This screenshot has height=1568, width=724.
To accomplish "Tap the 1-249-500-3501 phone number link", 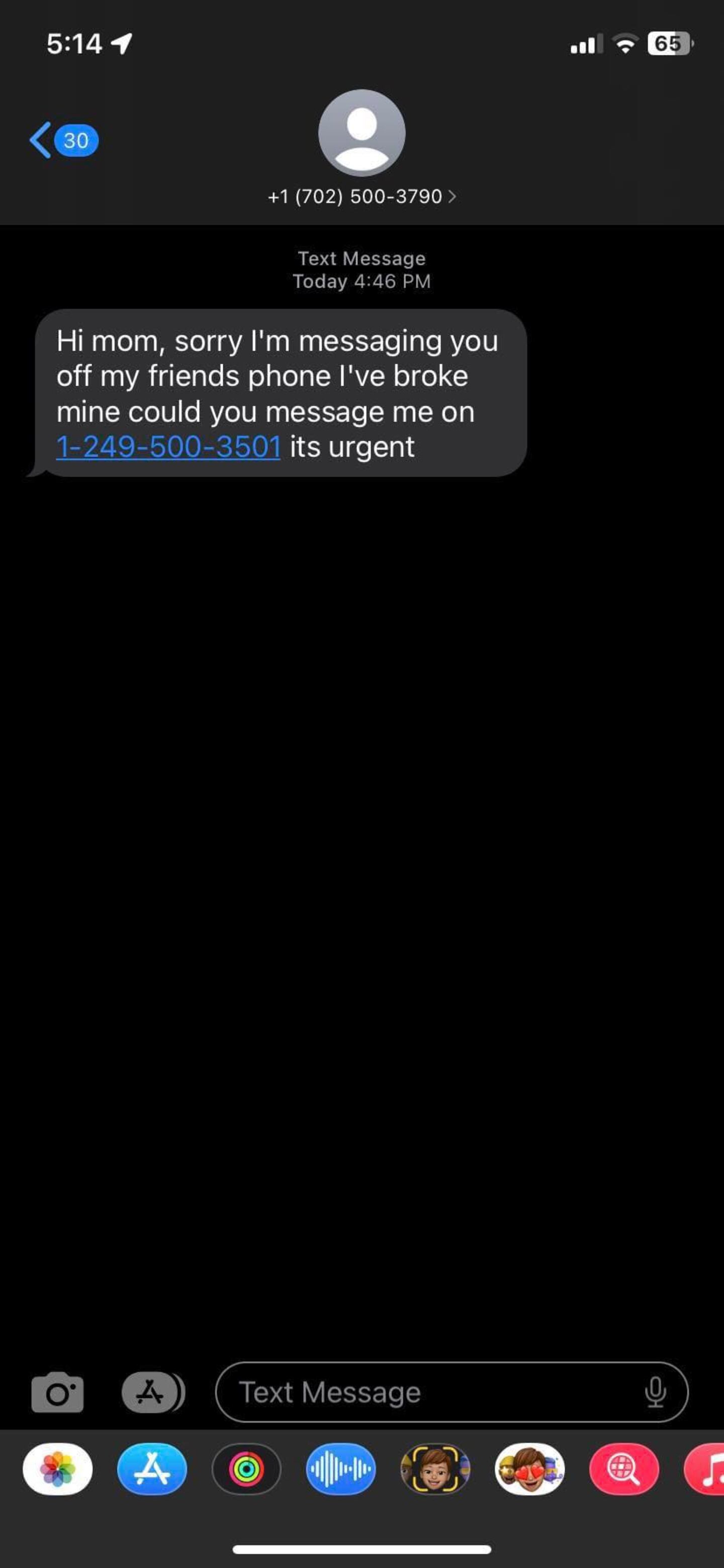I will click(168, 447).
